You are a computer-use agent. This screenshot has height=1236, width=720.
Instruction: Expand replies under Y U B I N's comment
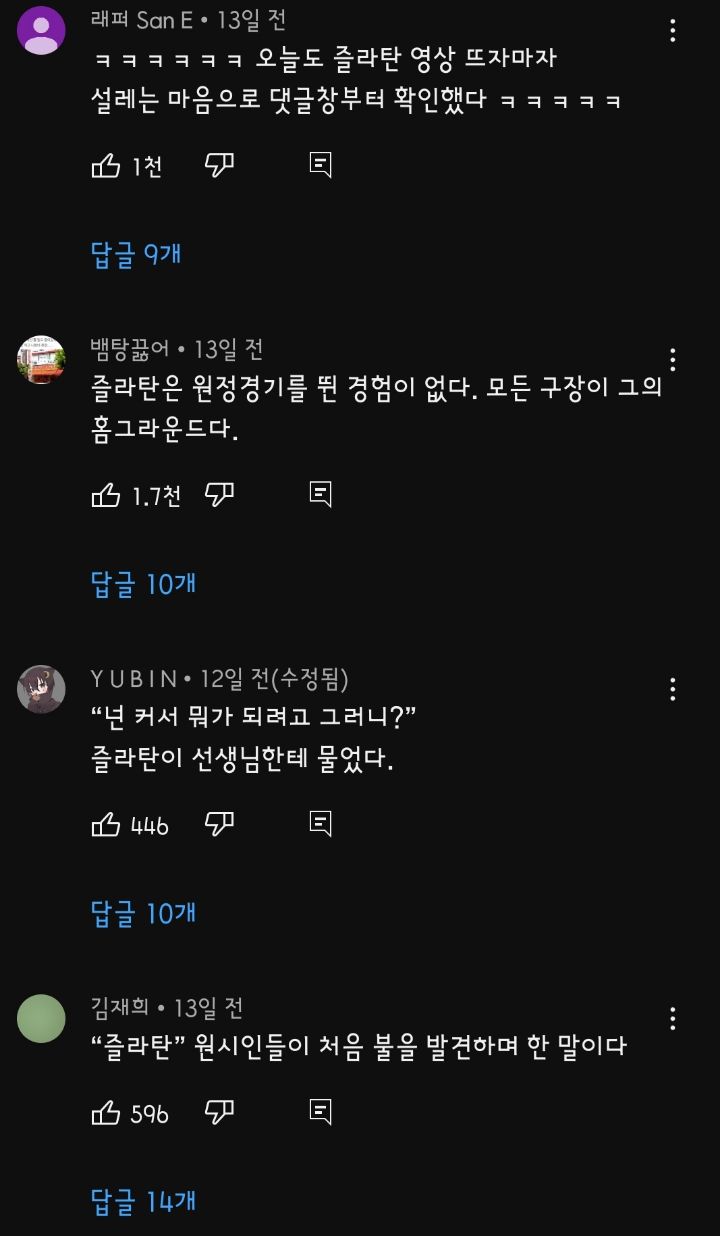pyautogui.click(x=144, y=912)
